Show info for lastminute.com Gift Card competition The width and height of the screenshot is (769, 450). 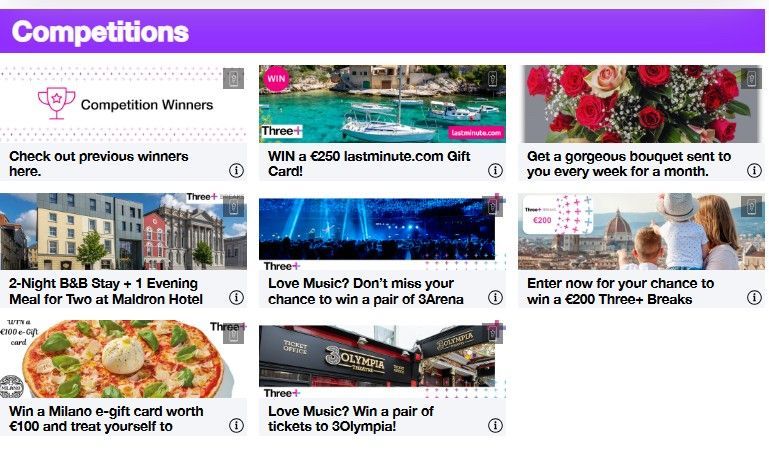[495, 170]
